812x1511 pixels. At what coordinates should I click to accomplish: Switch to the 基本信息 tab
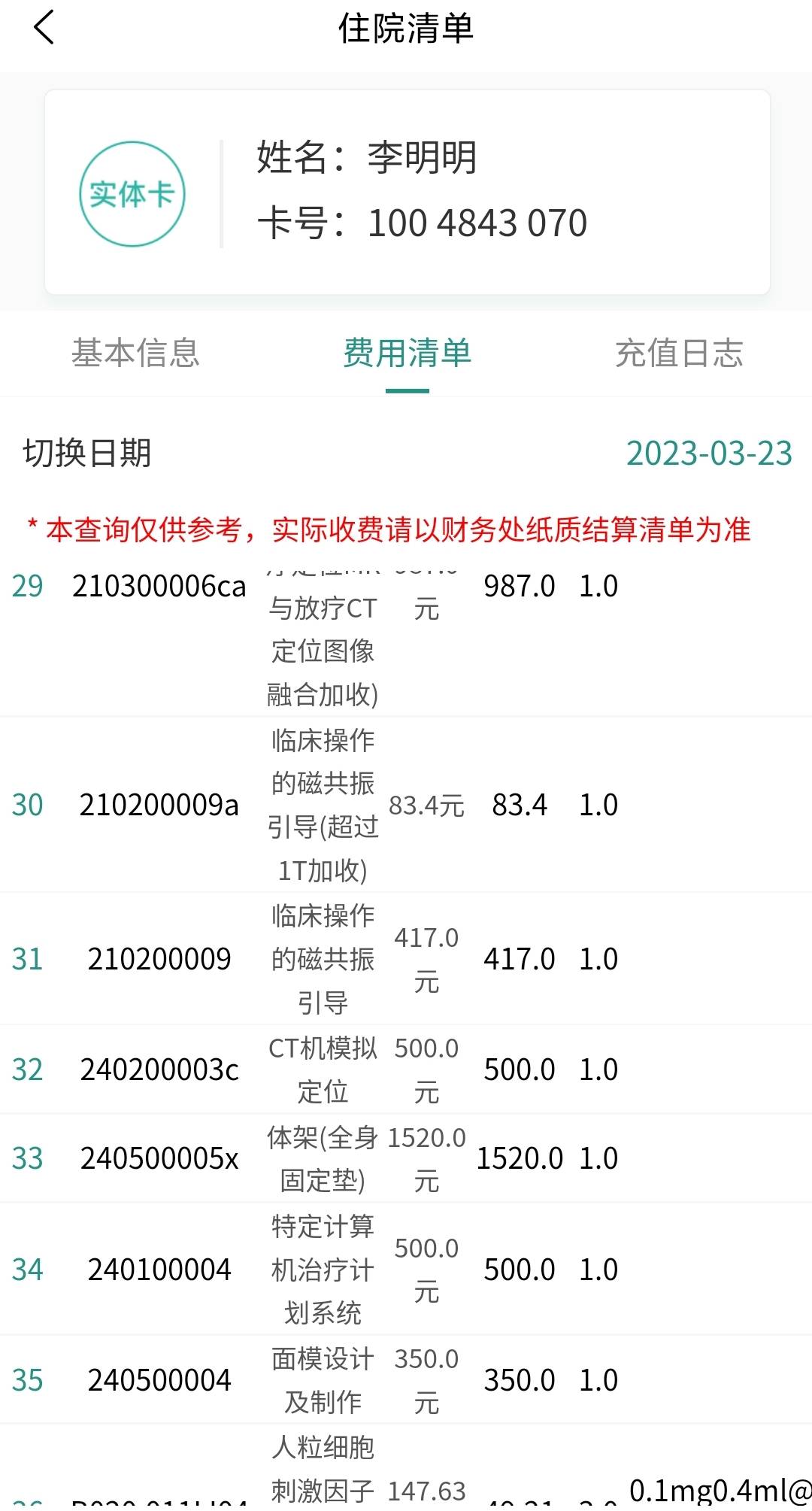pyautogui.click(x=136, y=353)
